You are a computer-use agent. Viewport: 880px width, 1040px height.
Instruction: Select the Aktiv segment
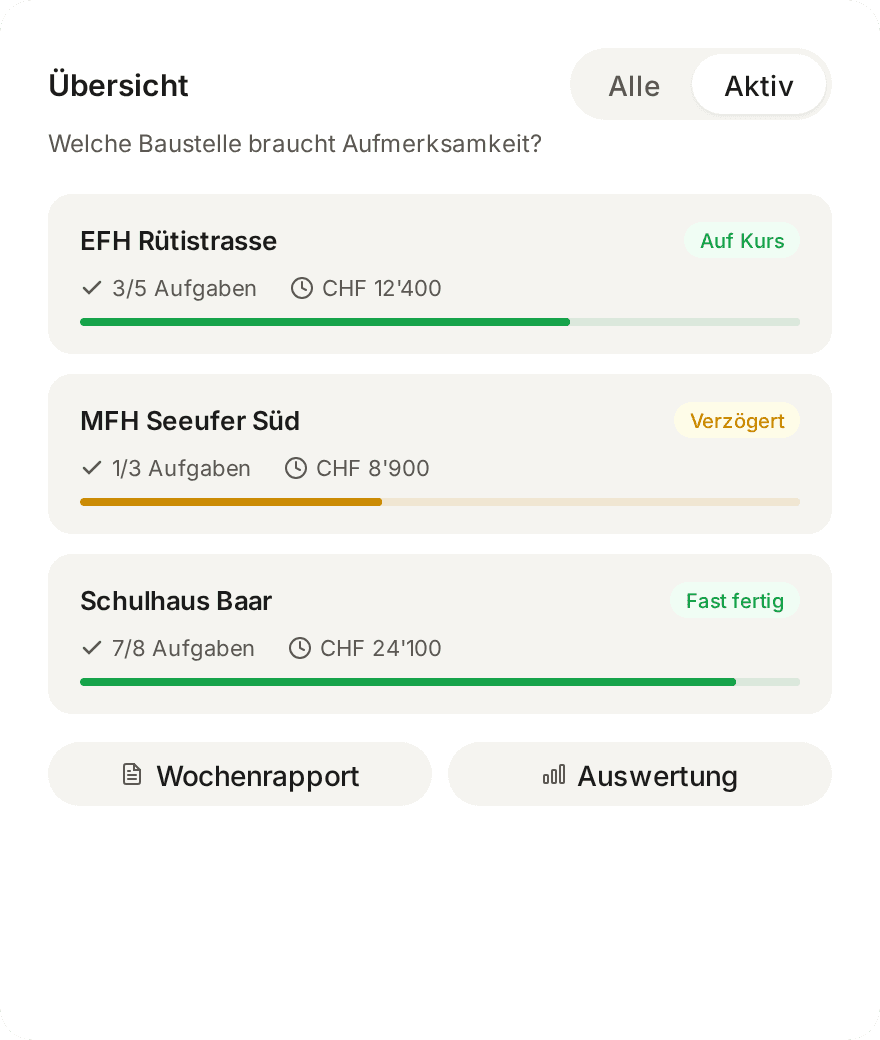(x=758, y=86)
